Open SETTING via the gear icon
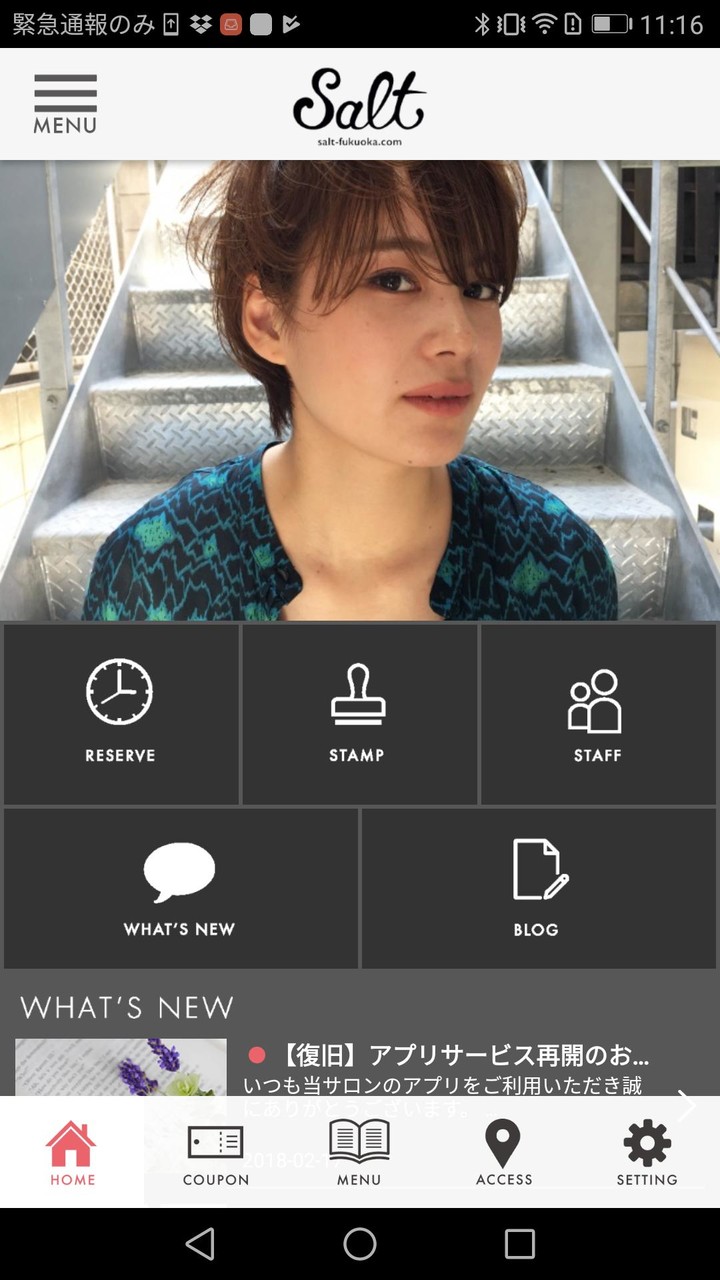This screenshot has height=1280, width=720. pos(648,1150)
